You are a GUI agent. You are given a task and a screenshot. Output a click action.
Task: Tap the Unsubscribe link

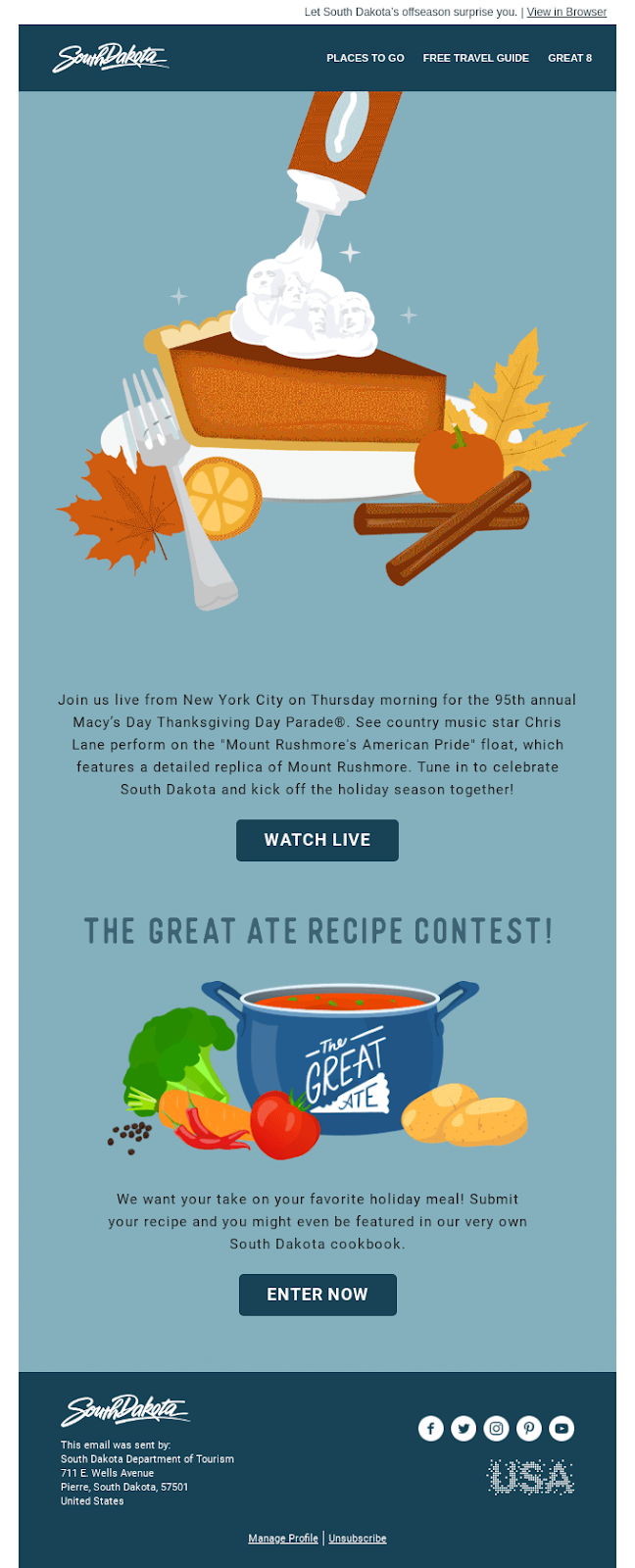coord(358,1539)
